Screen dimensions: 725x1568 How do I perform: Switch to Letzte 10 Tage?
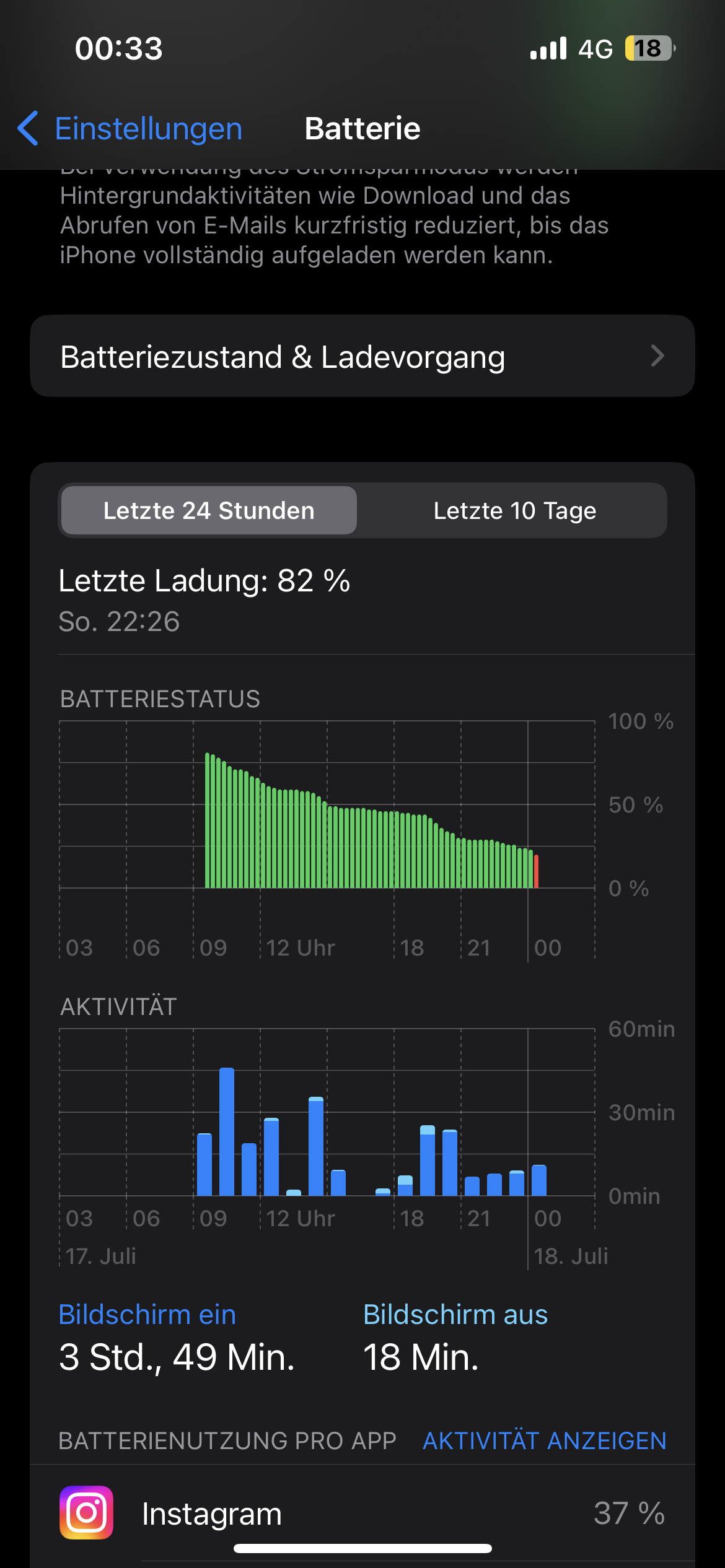pos(514,511)
